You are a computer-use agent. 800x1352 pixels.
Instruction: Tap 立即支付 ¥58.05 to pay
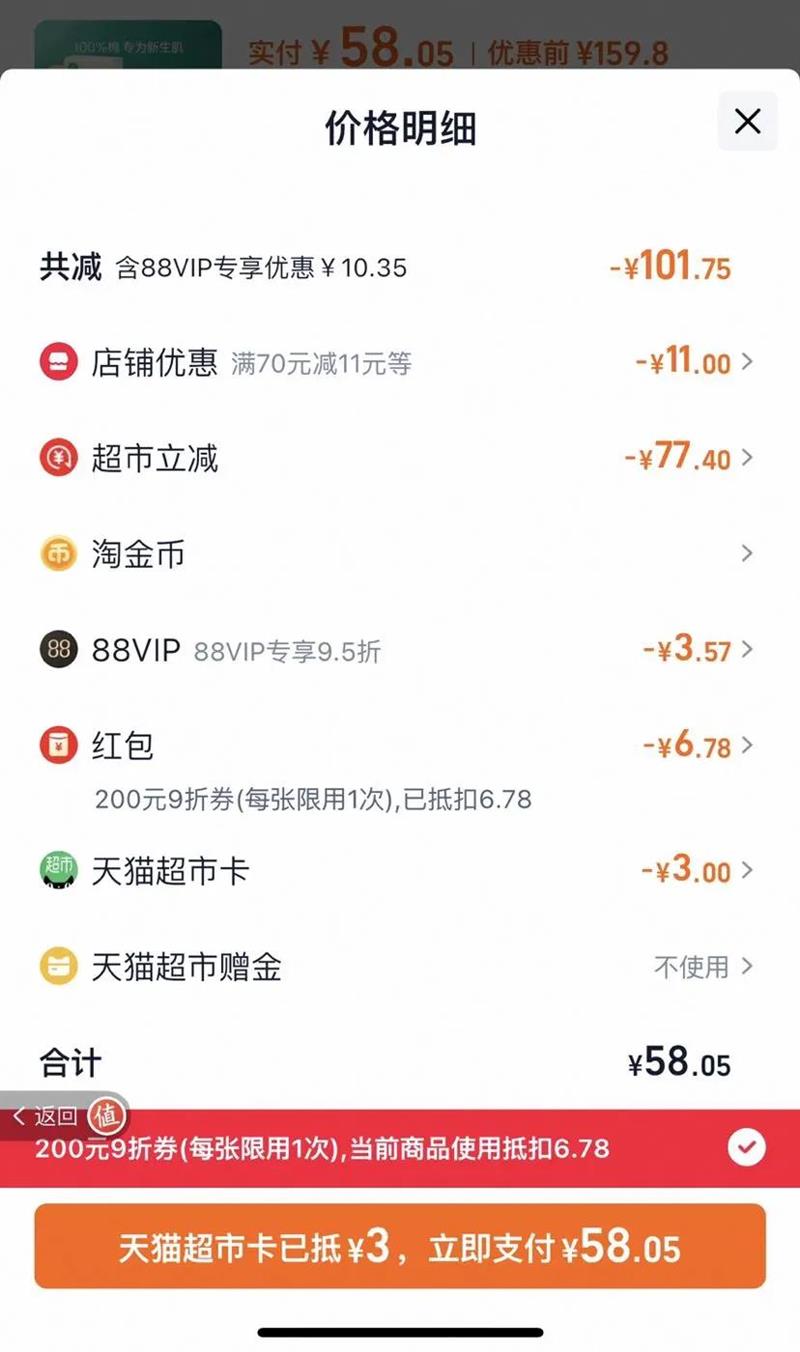(x=400, y=1247)
